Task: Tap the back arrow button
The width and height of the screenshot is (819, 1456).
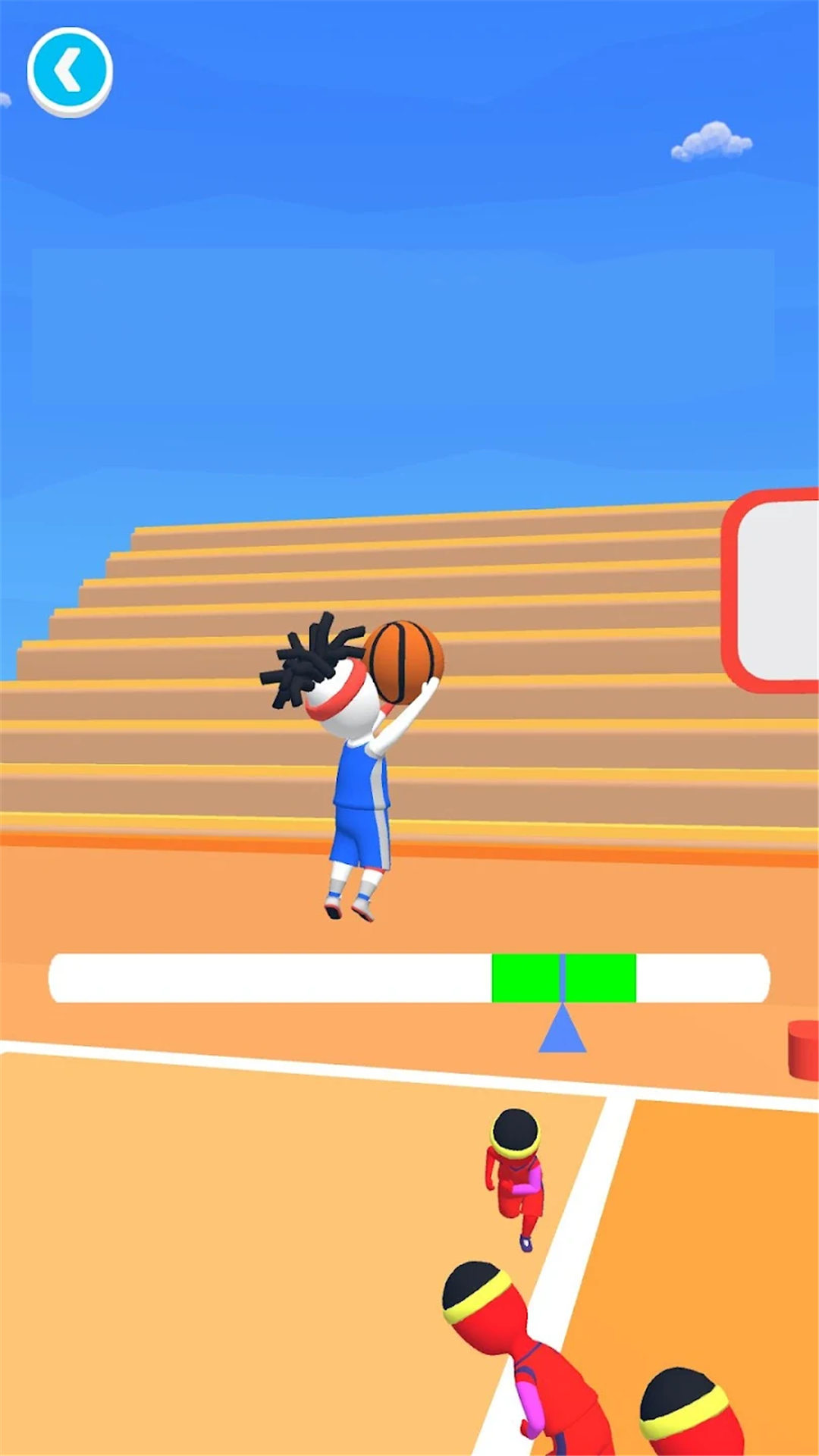Action: pyautogui.click(x=70, y=71)
